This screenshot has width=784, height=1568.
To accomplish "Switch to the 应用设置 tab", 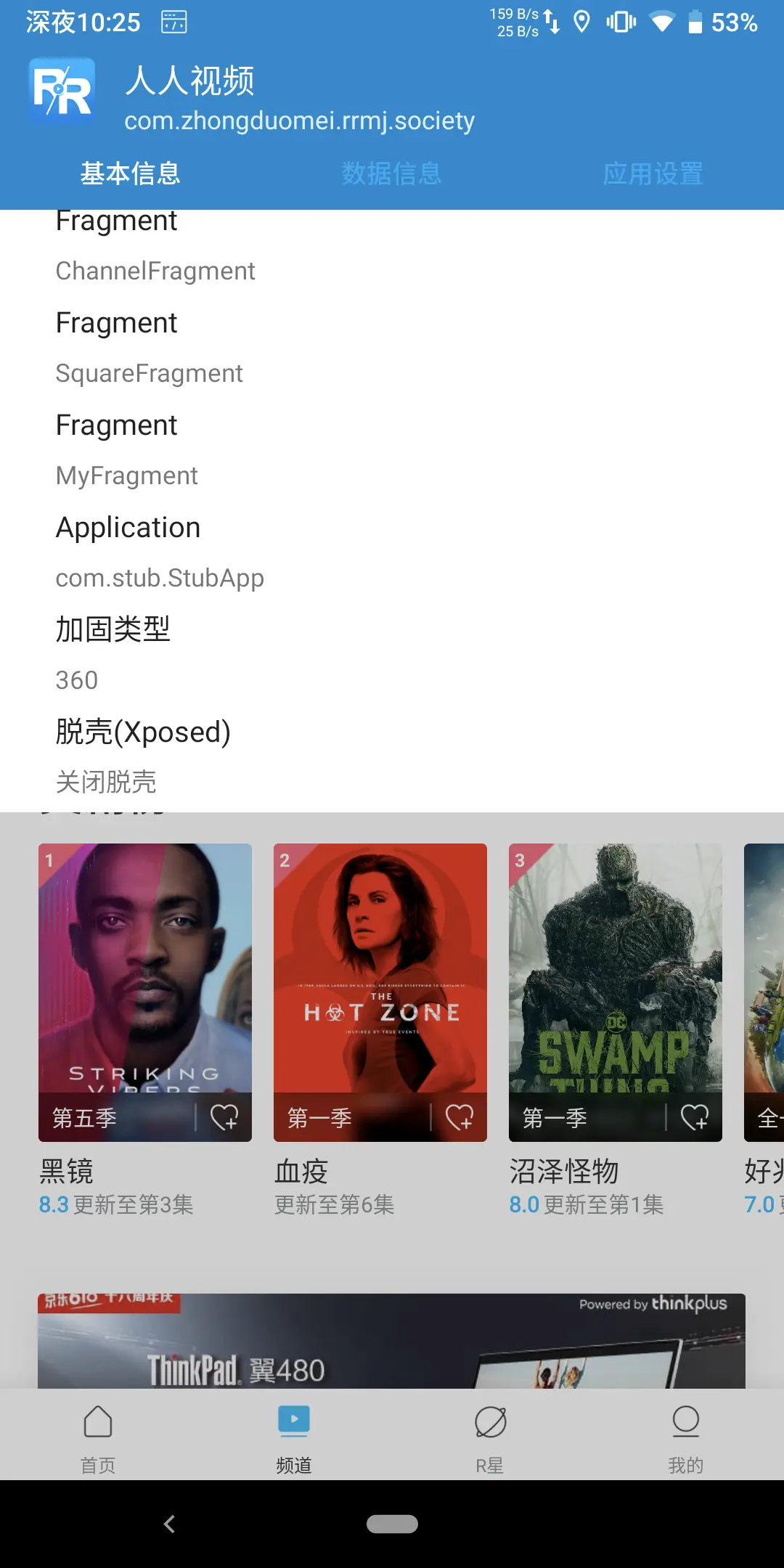I will pos(653,173).
